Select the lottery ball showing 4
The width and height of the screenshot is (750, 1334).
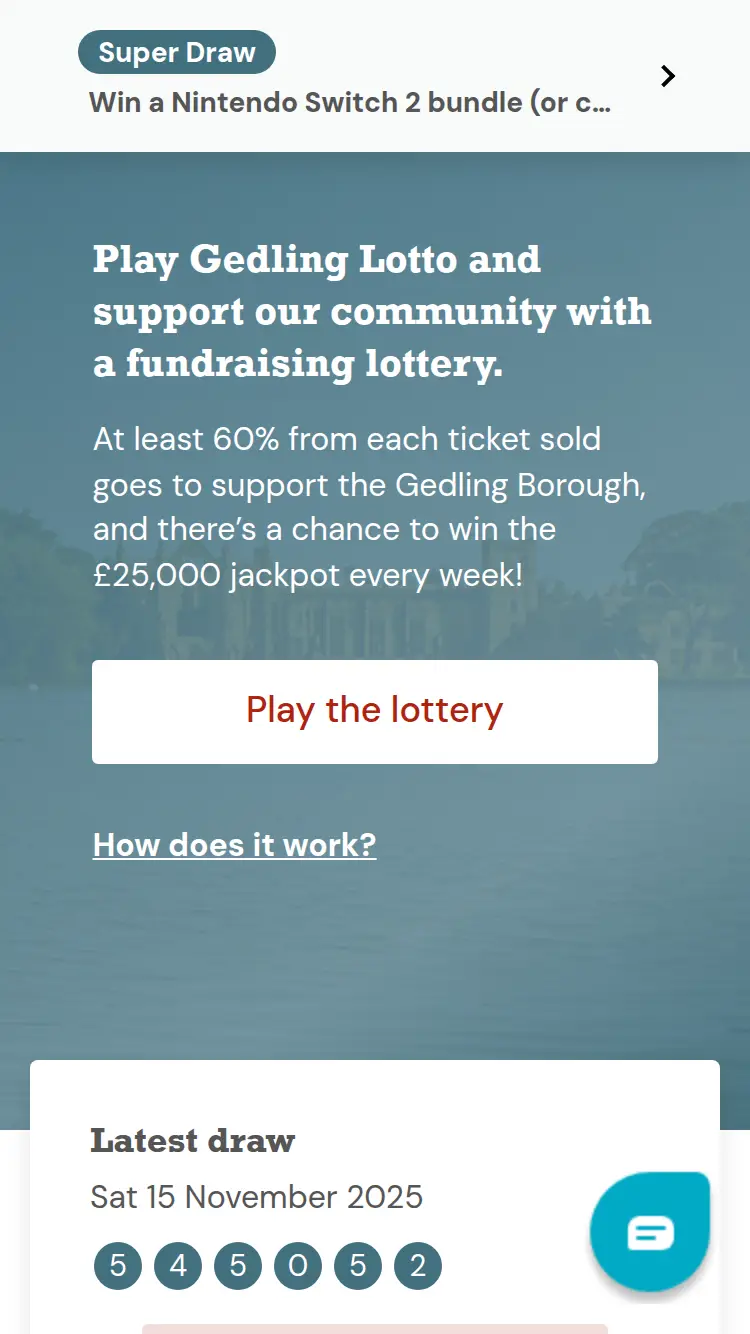(x=177, y=1265)
